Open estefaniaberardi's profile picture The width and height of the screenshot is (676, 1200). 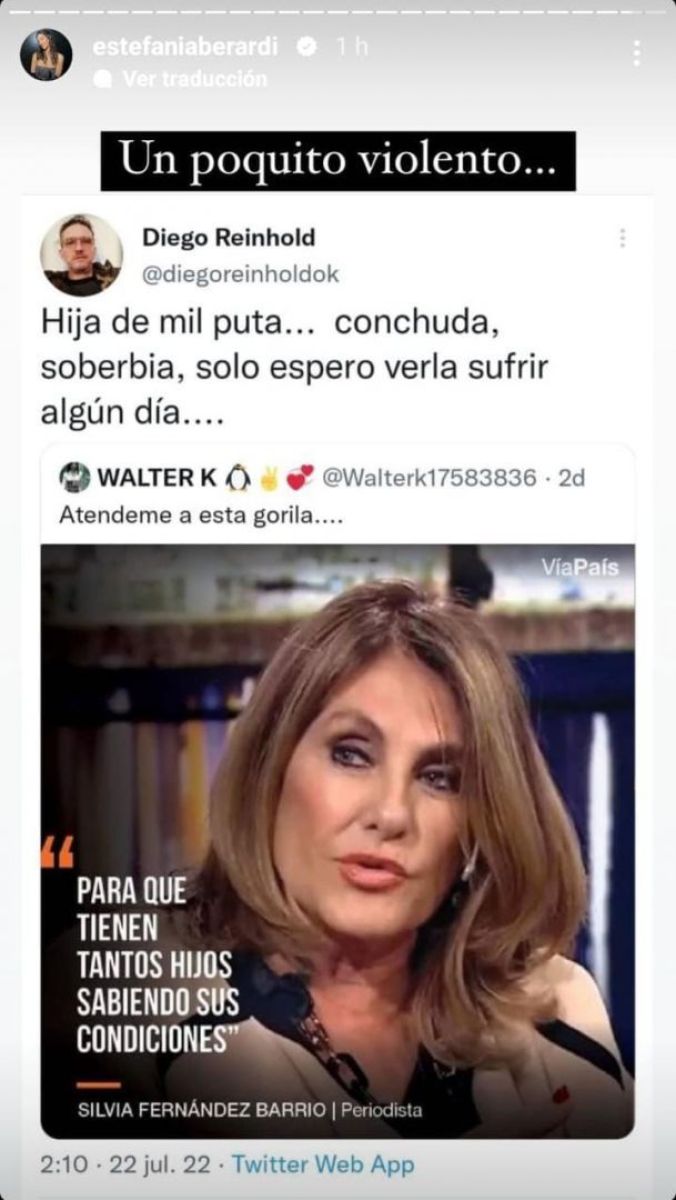click(x=46, y=54)
